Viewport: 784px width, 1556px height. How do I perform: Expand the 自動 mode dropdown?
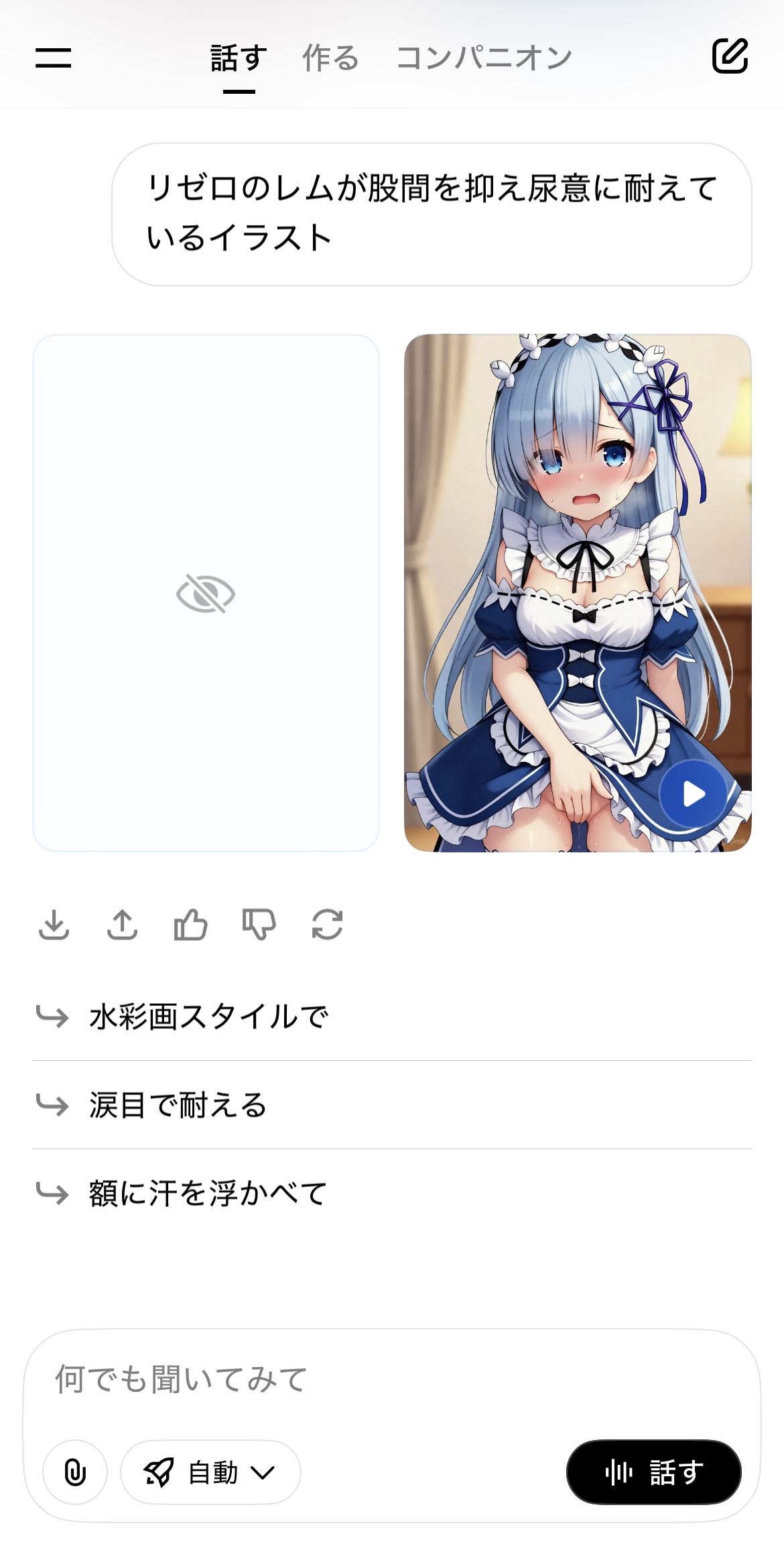tap(210, 1472)
